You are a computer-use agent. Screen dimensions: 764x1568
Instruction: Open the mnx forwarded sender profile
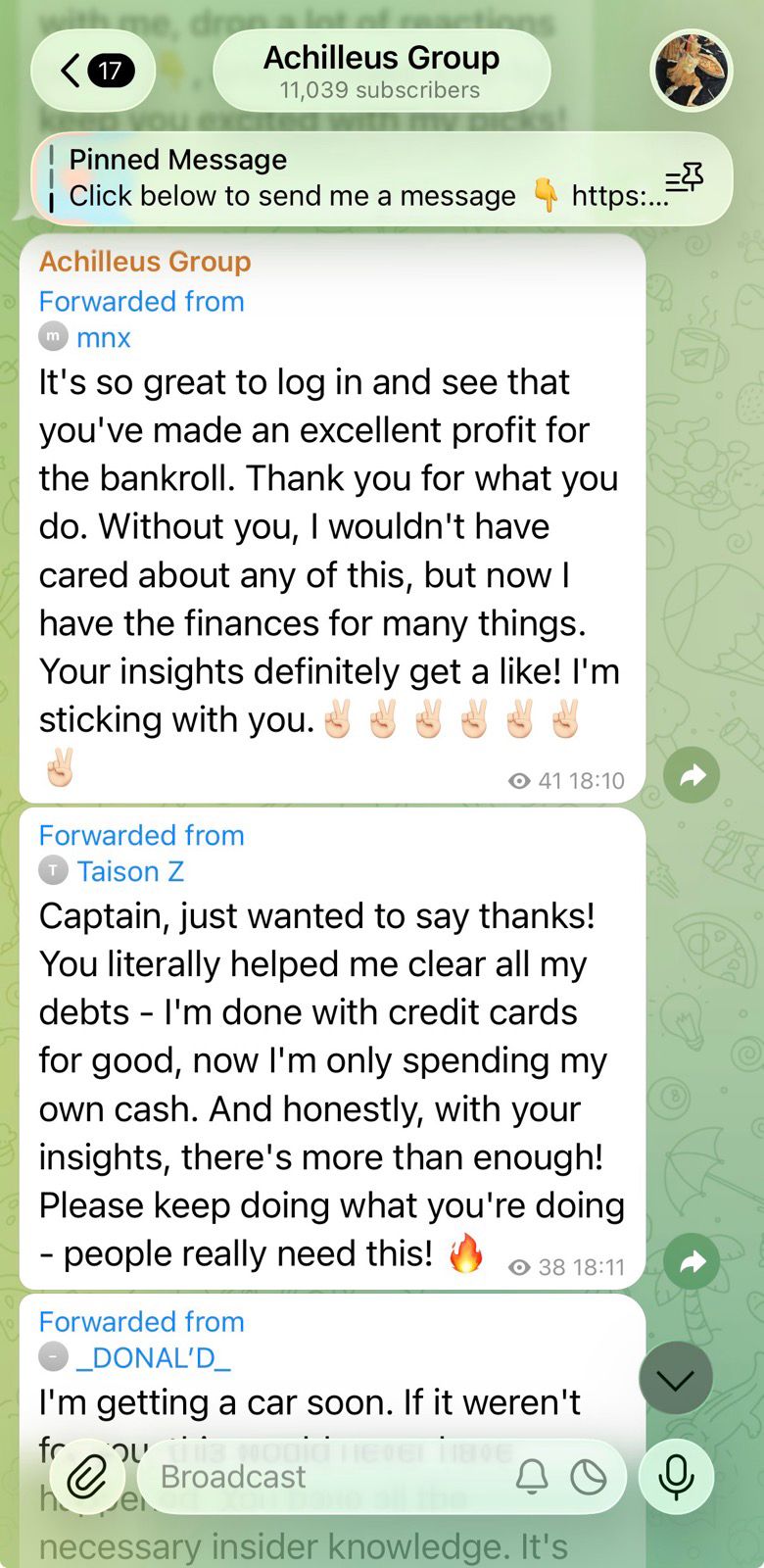(x=102, y=337)
